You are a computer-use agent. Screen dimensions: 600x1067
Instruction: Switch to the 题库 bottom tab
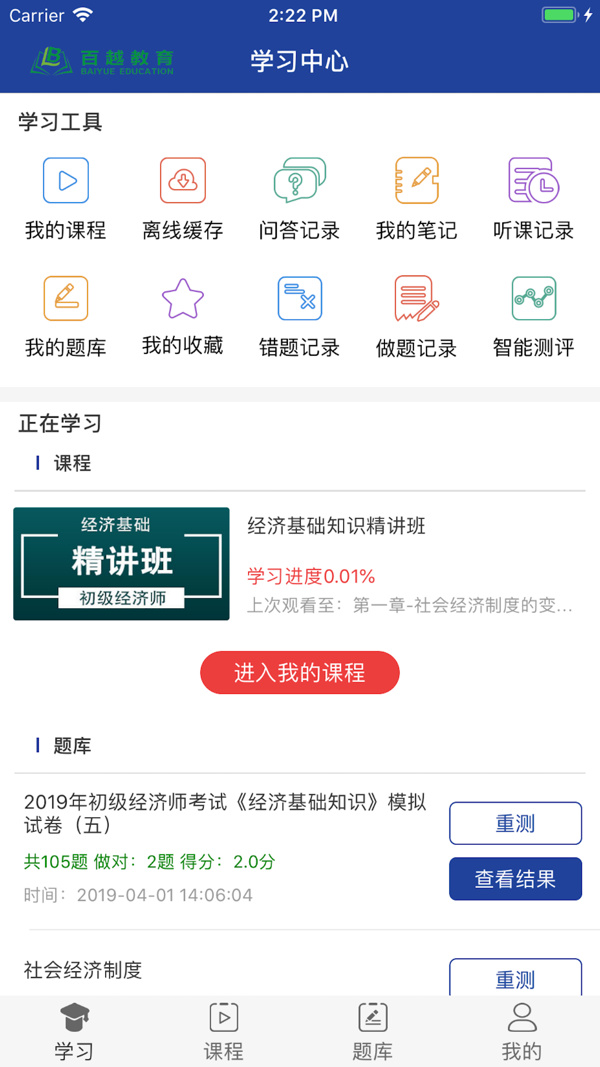[373, 1031]
